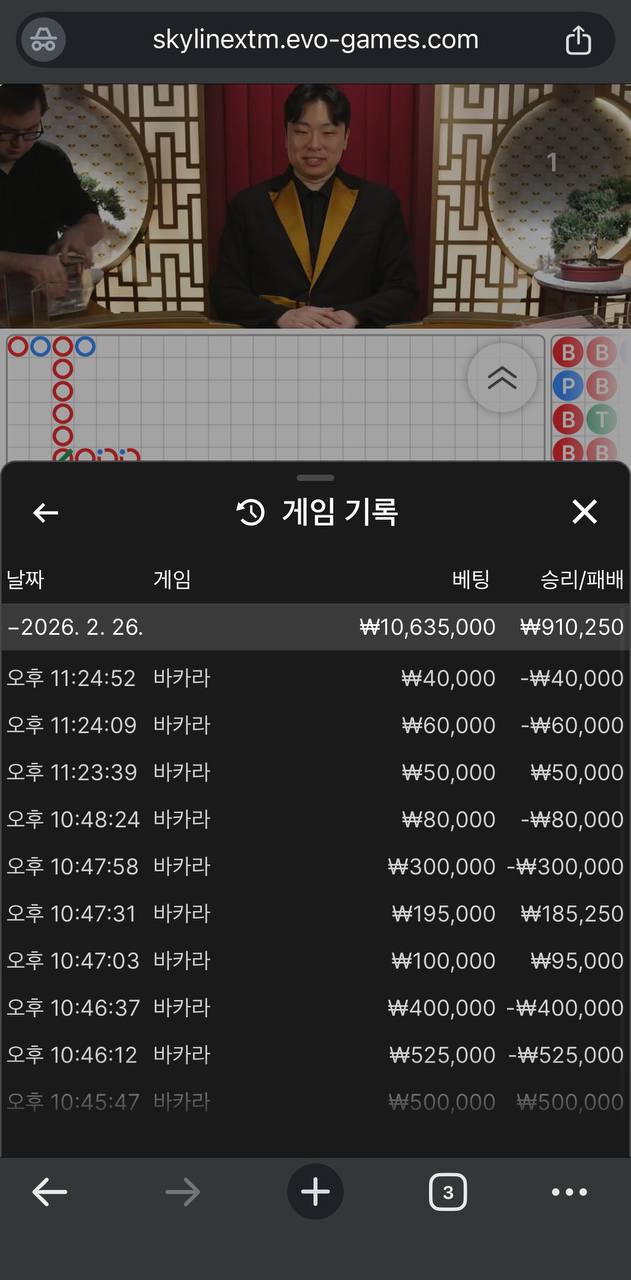
Task: Go back to the previous browser page
Action: coord(49,1192)
